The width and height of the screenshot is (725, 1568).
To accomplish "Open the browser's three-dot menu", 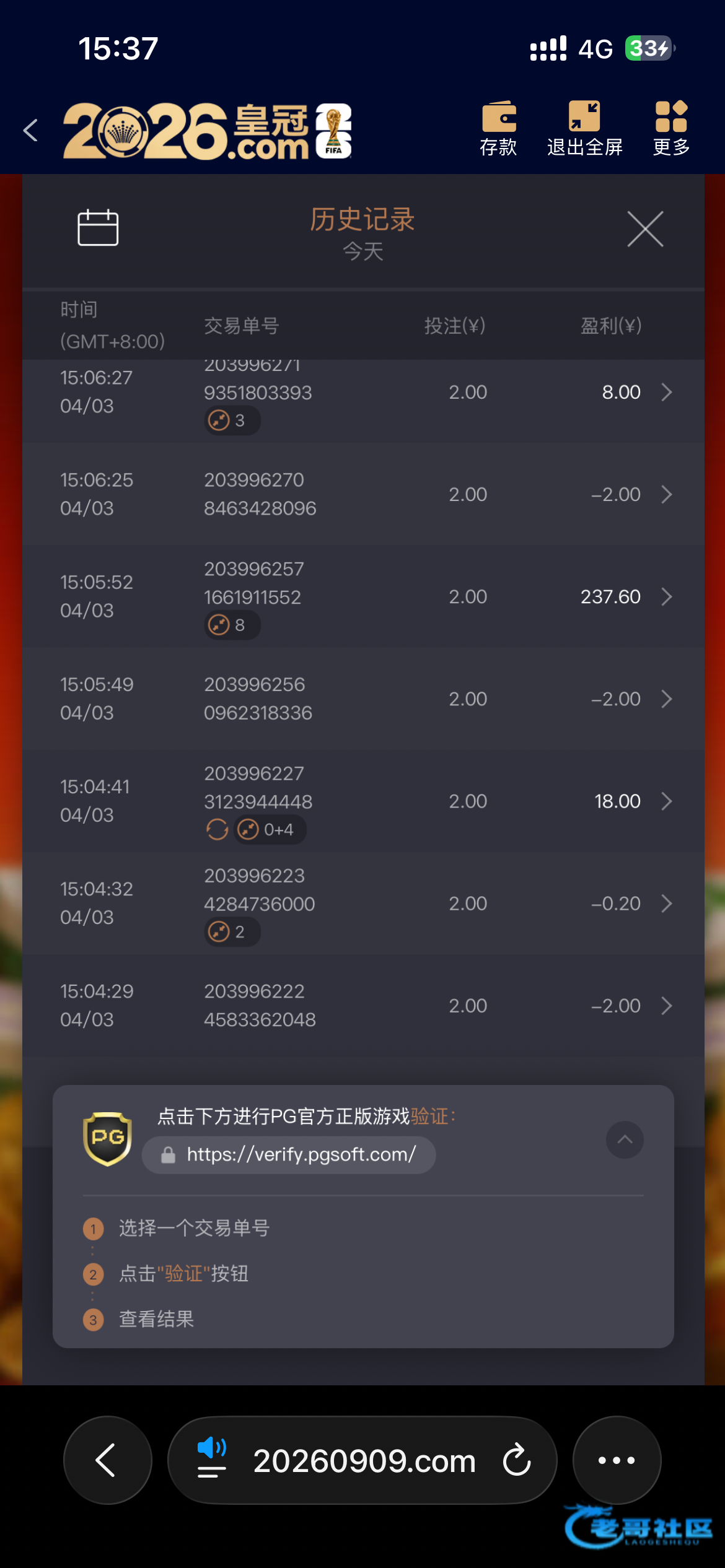I will click(x=617, y=1460).
